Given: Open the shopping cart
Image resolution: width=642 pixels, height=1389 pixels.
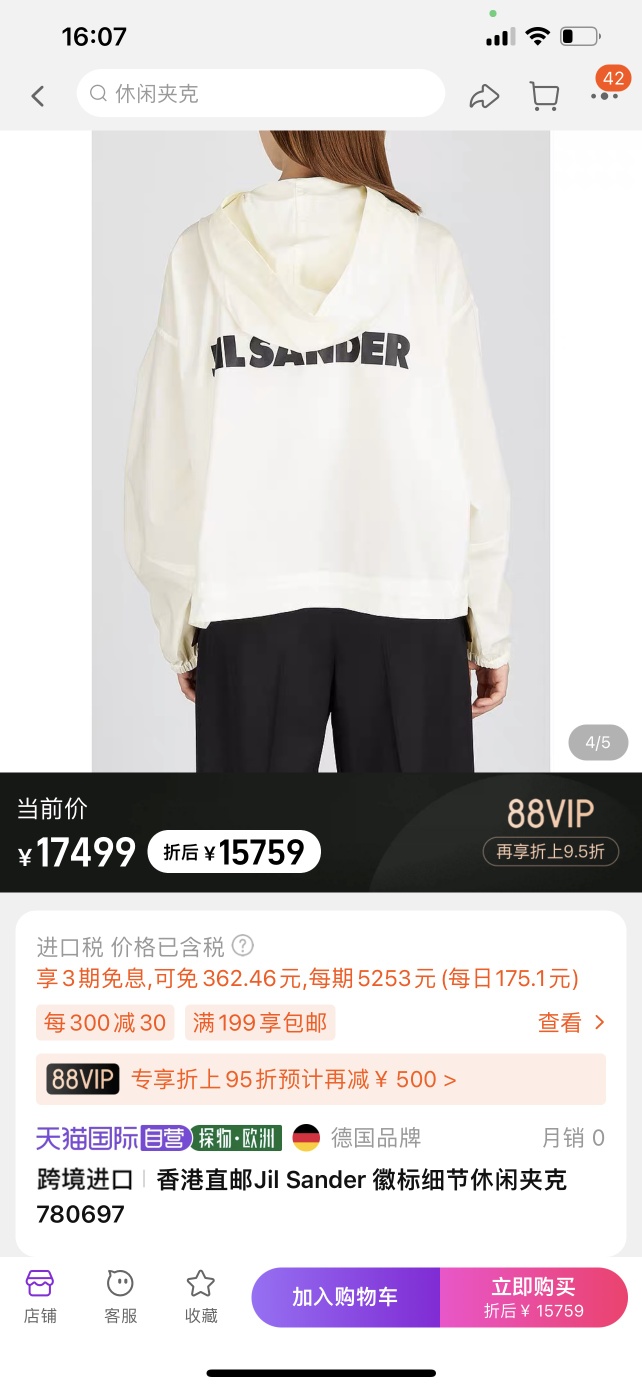Looking at the screenshot, I should click(544, 96).
